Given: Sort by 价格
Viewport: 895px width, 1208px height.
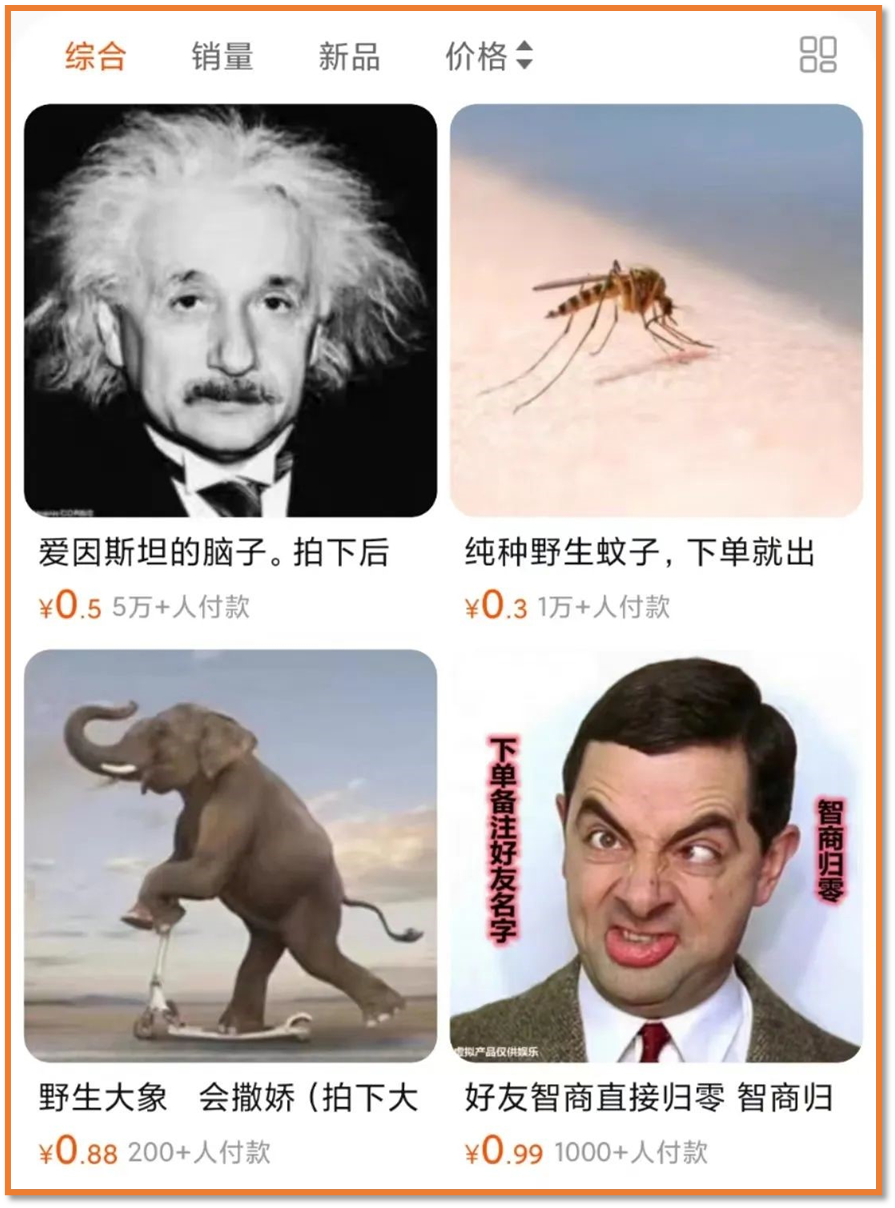Looking at the screenshot, I should point(488,56).
